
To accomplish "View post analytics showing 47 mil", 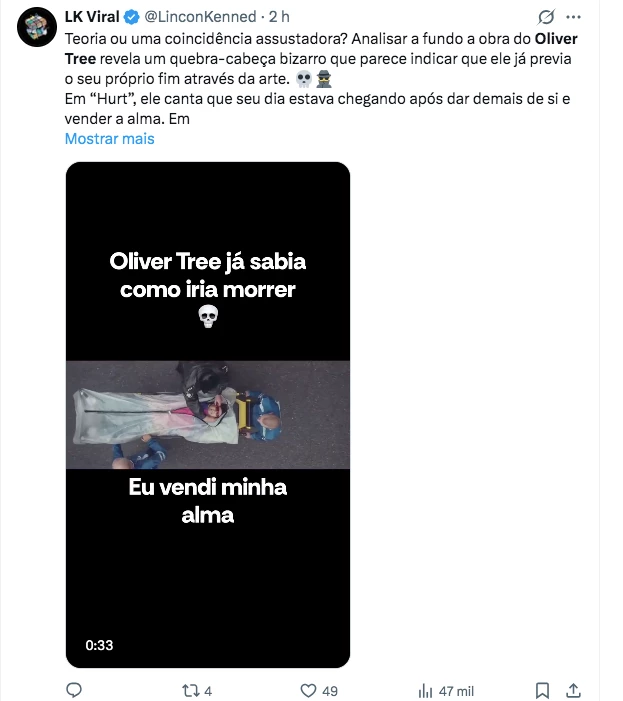I will tap(446, 691).
